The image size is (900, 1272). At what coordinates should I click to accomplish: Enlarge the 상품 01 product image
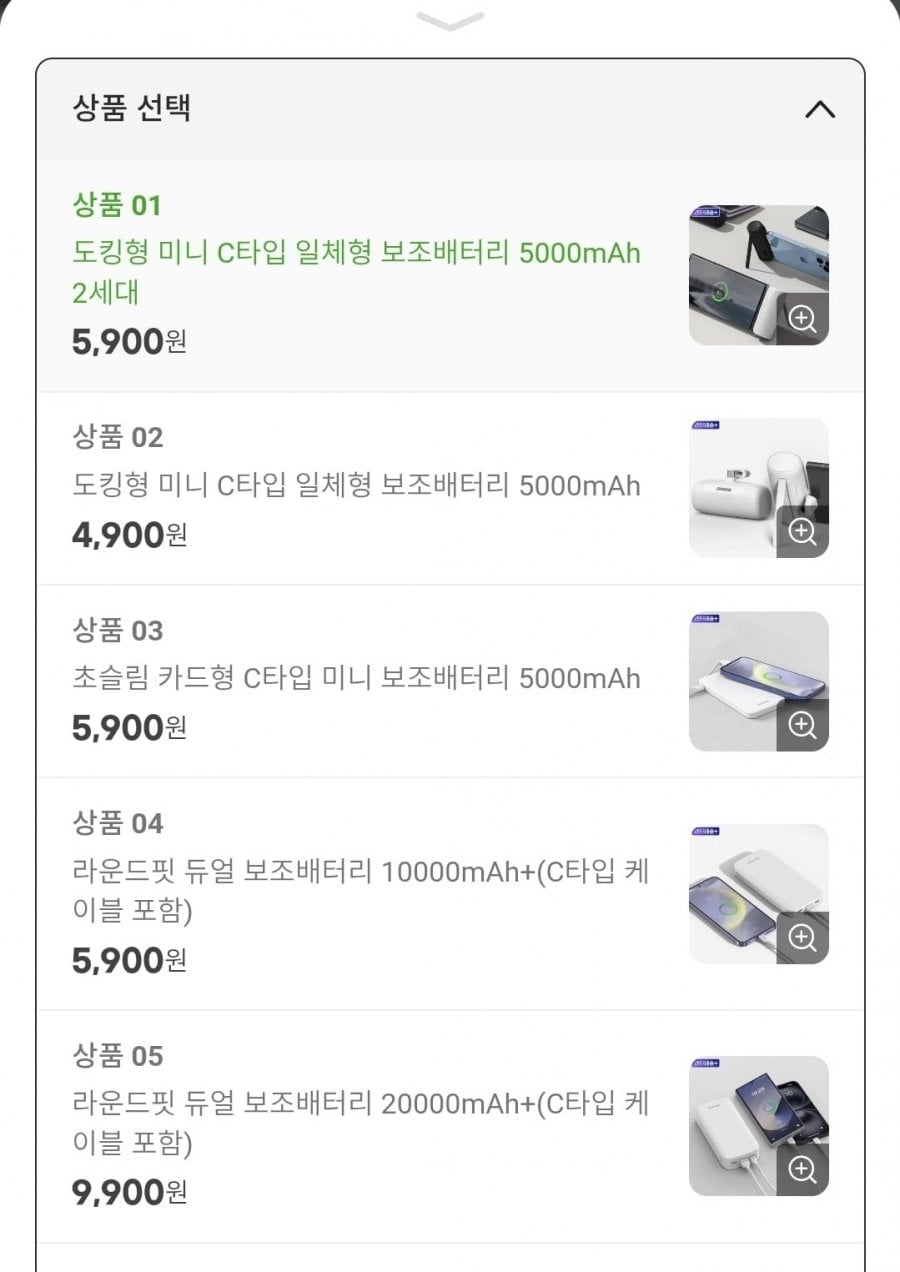click(x=802, y=319)
